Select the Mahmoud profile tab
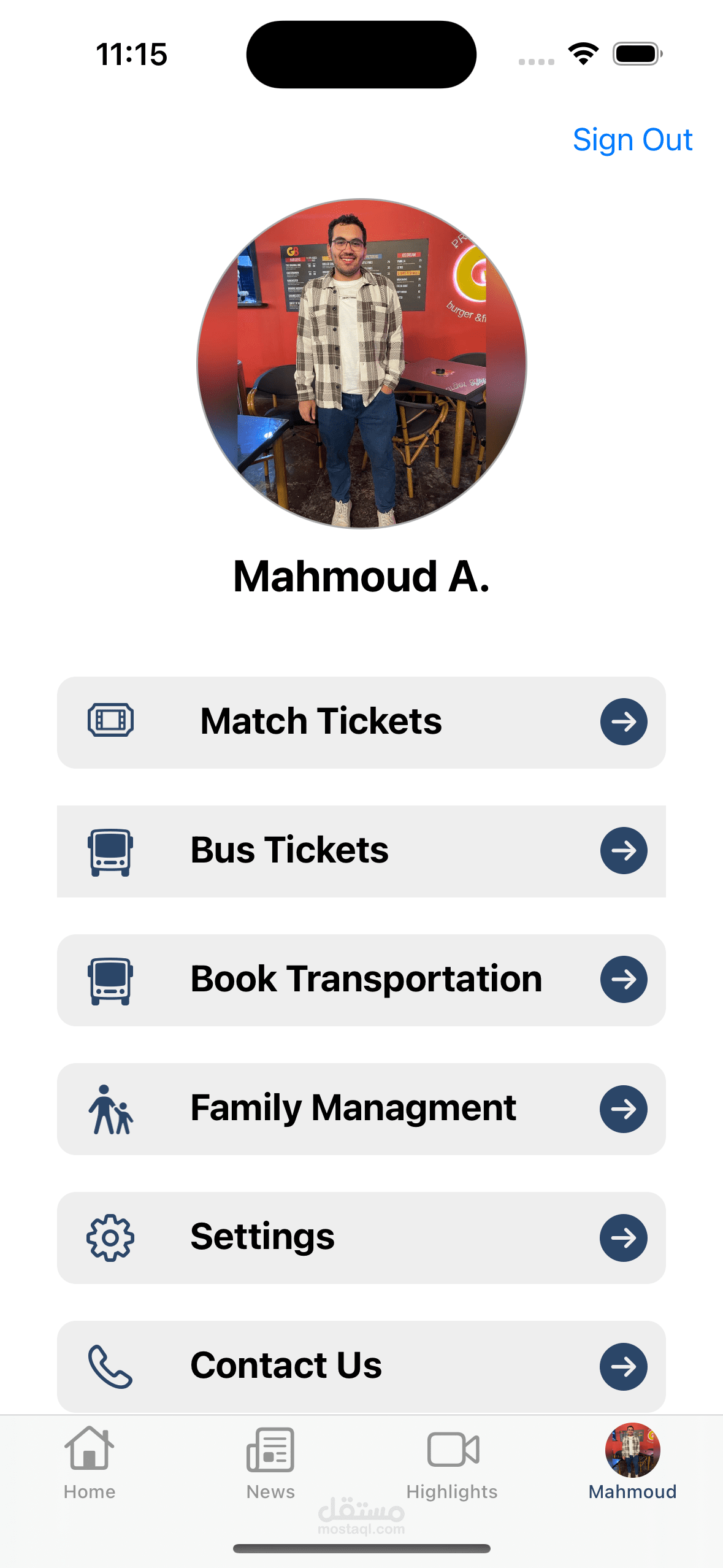 [x=632, y=1463]
